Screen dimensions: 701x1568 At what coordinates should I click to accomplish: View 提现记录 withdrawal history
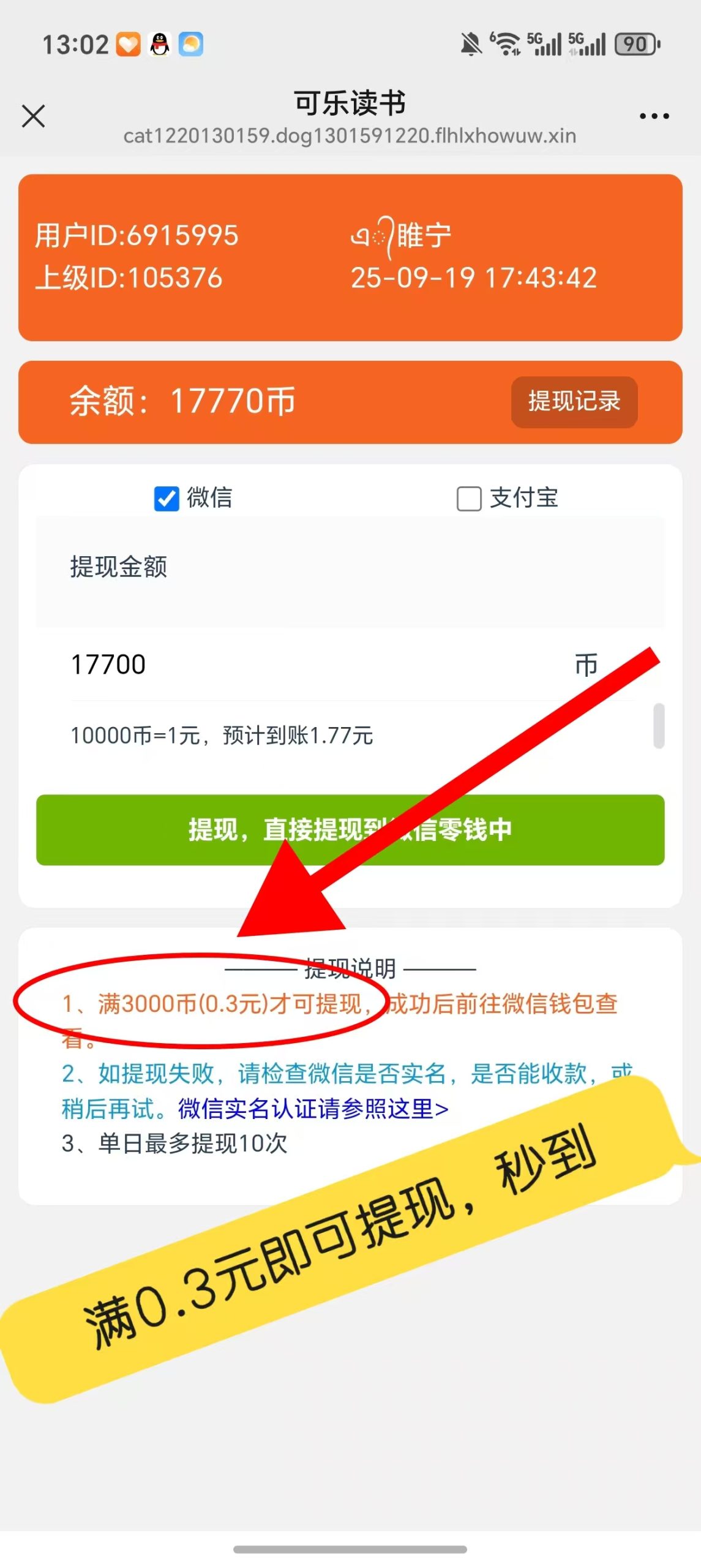574,402
